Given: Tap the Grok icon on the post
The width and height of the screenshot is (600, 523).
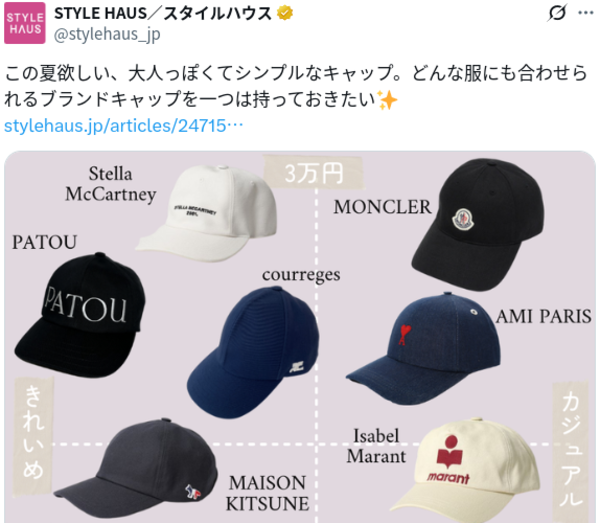Looking at the screenshot, I should [x=559, y=14].
